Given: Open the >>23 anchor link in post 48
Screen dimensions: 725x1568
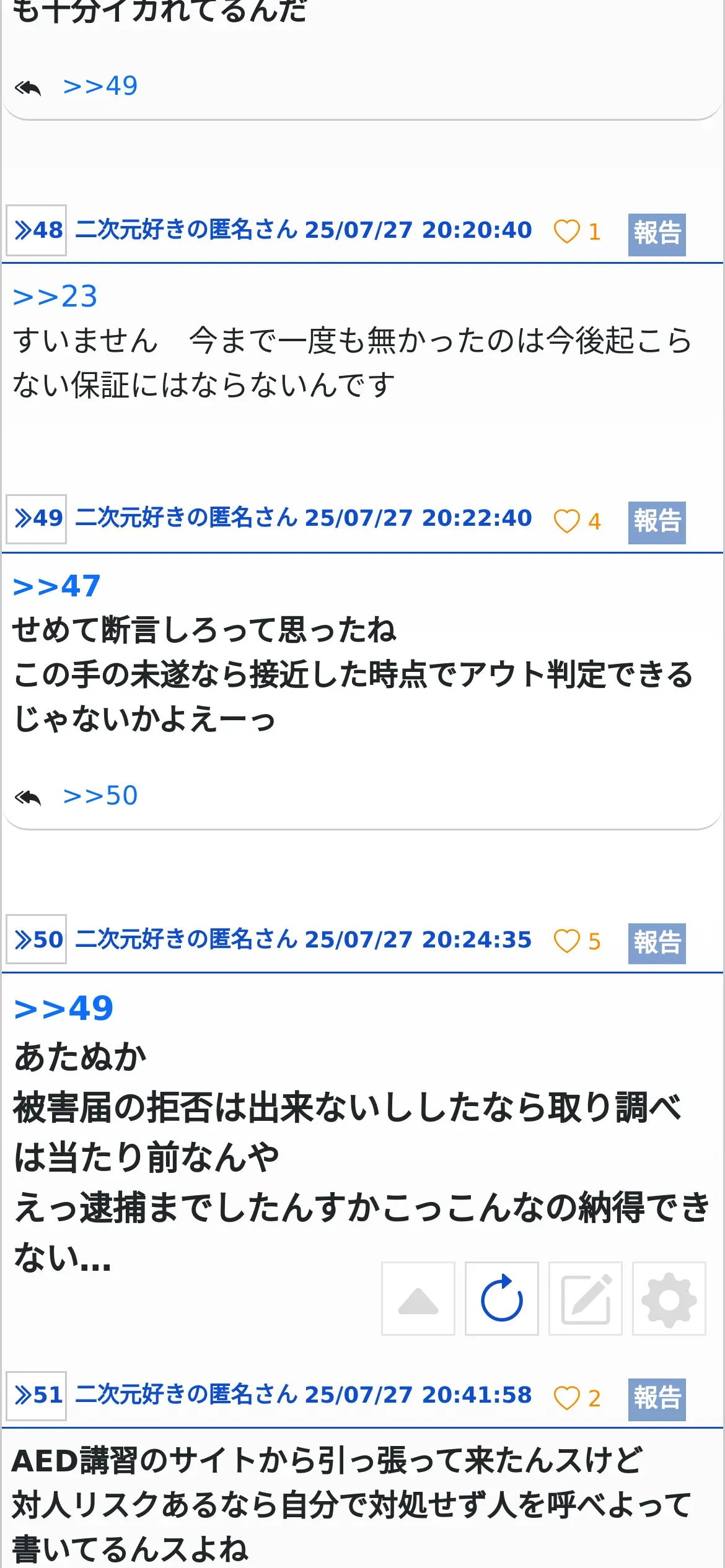Looking at the screenshot, I should (x=55, y=297).
